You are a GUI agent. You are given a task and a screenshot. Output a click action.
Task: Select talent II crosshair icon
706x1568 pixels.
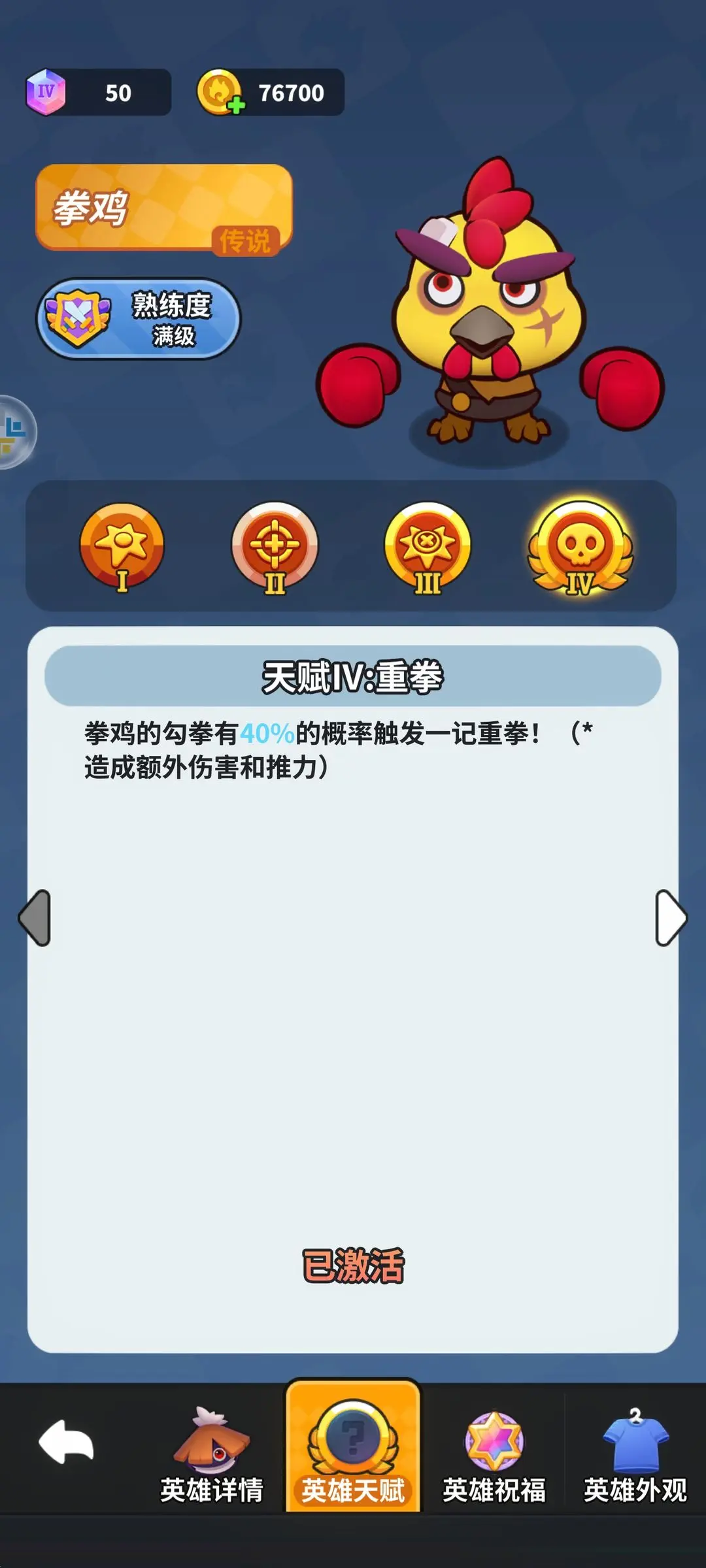(275, 546)
